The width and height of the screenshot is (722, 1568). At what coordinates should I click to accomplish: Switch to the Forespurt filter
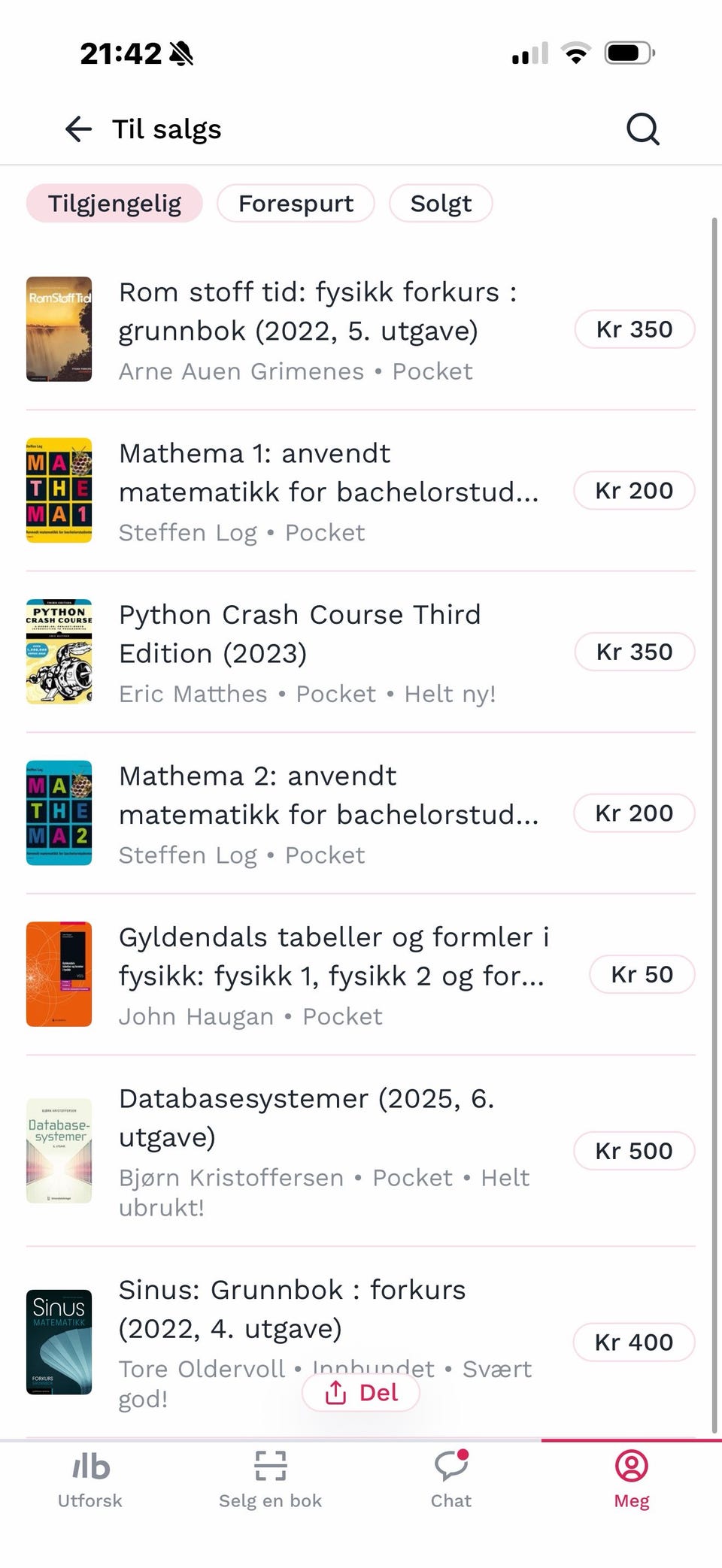click(x=296, y=204)
